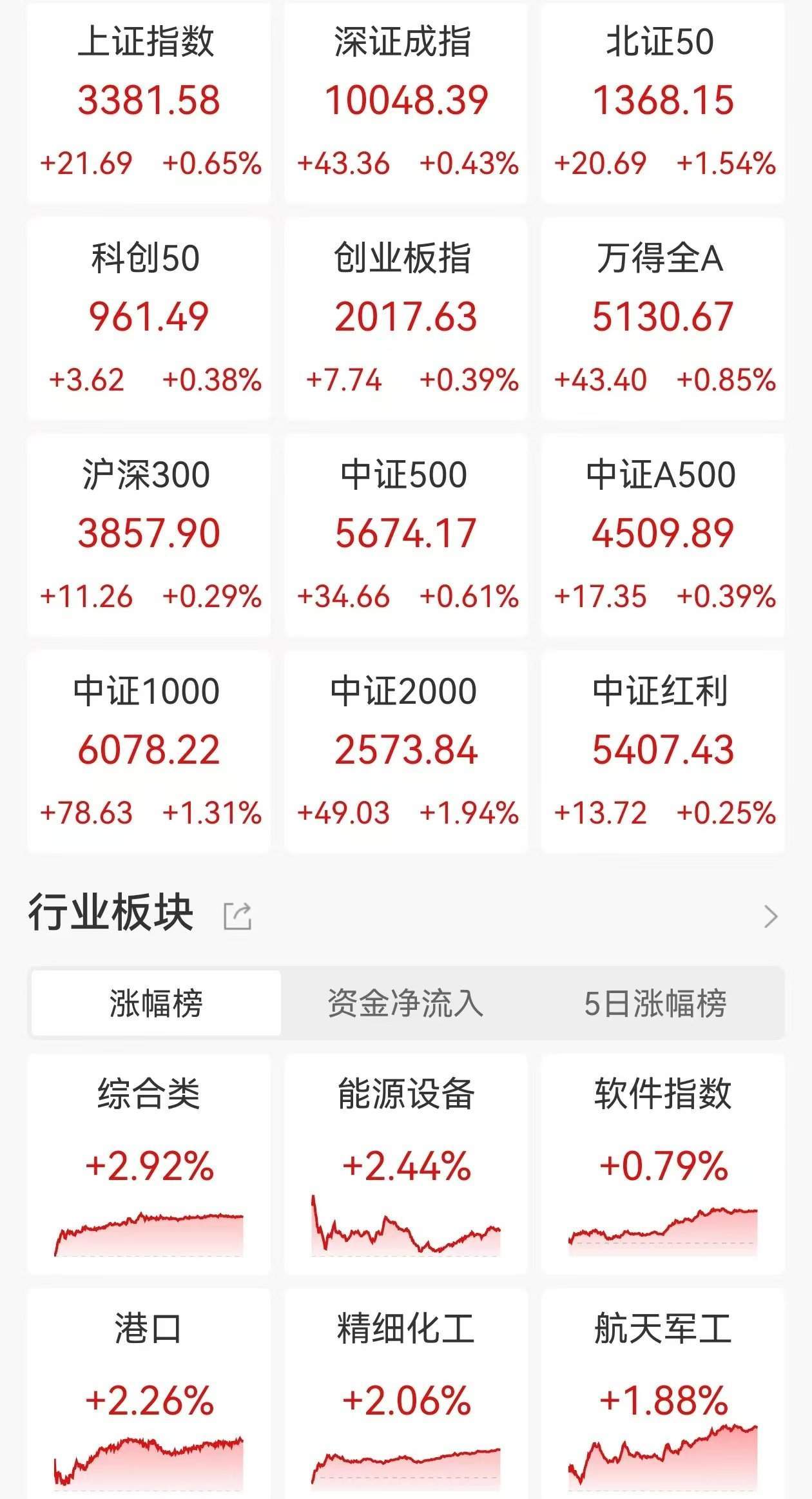Image resolution: width=812 pixels, height=1499 pixels.
Task: Open the 中证2000 index card
Action: [406, 752]
